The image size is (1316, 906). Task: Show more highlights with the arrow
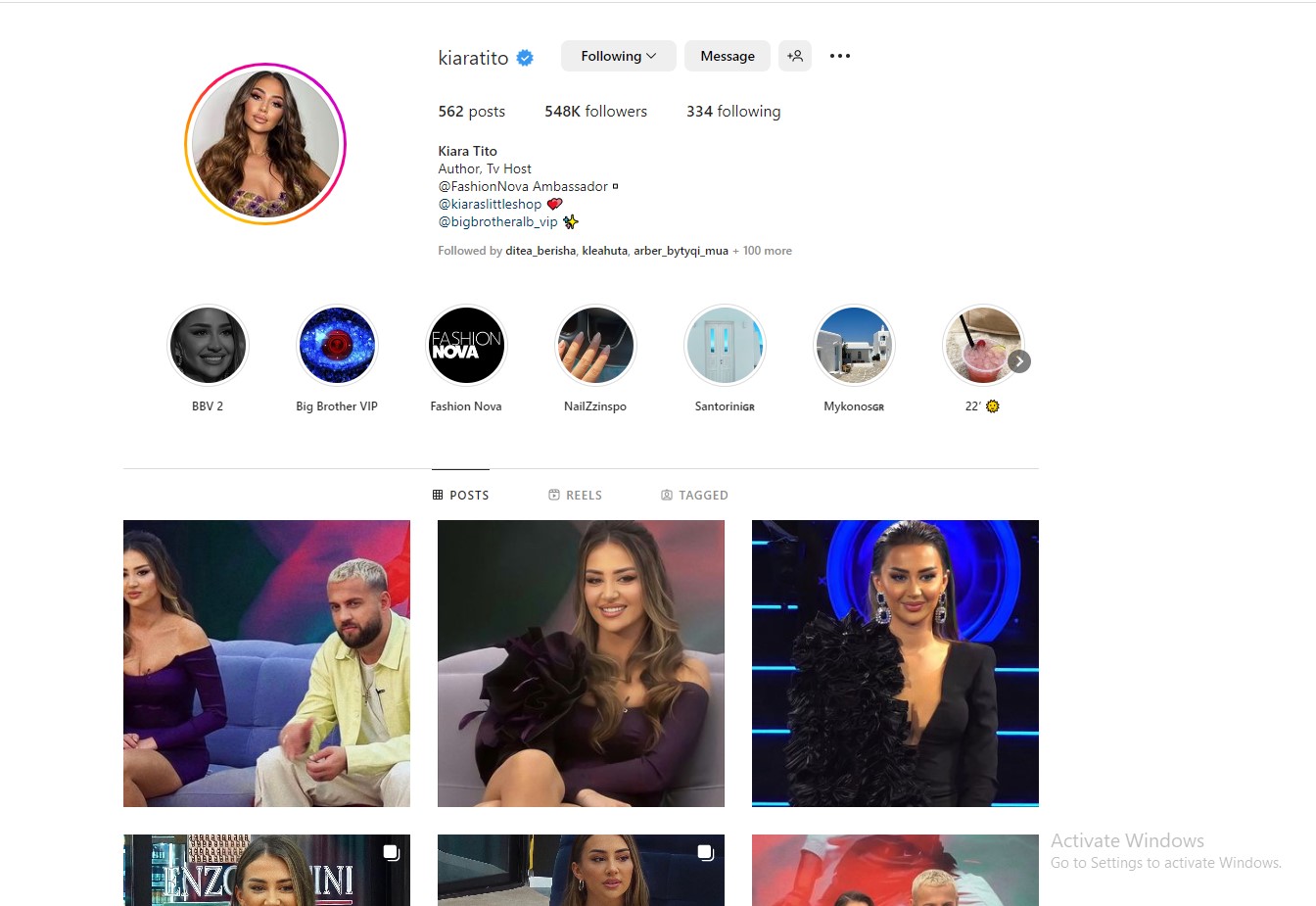tap(1019, 361)
